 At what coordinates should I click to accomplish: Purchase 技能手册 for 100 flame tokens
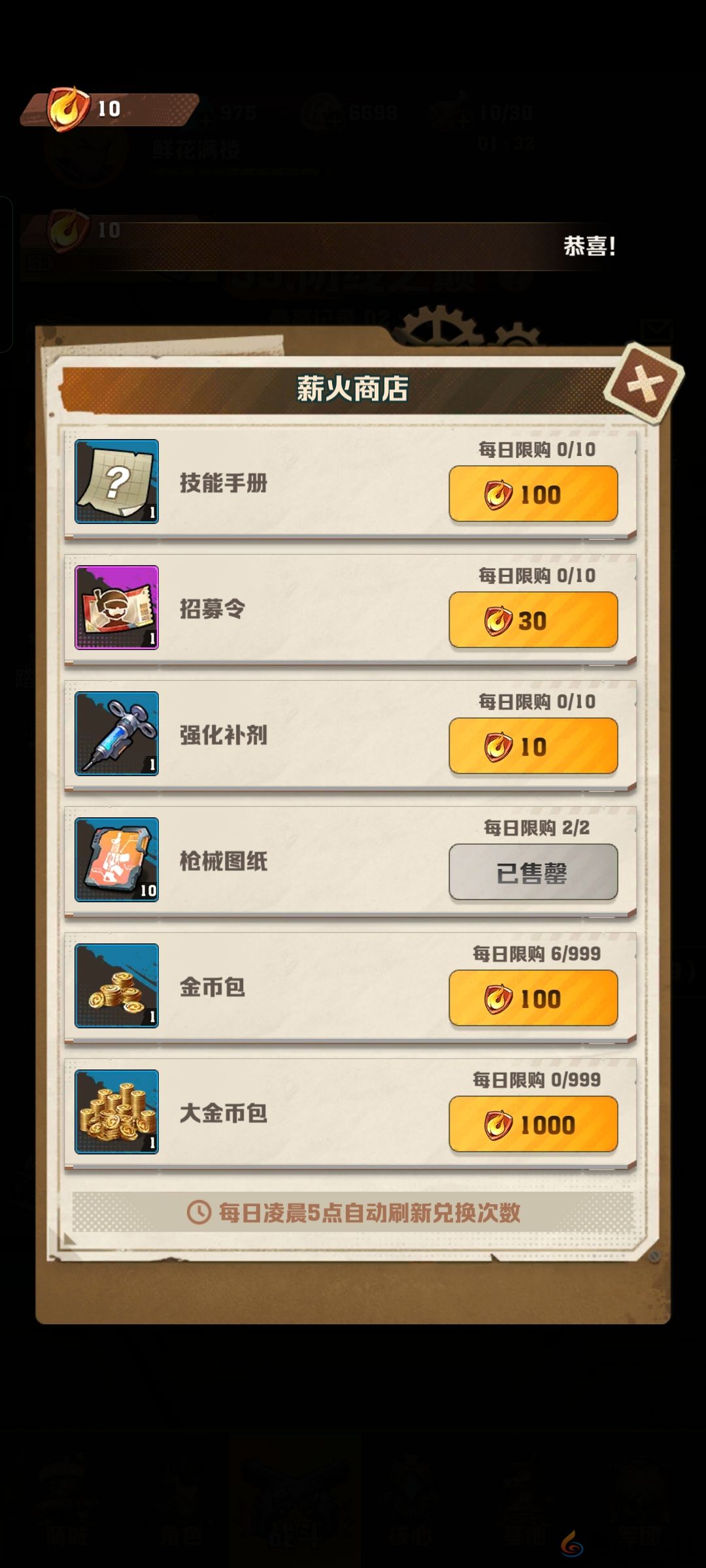tap(533, 495)
